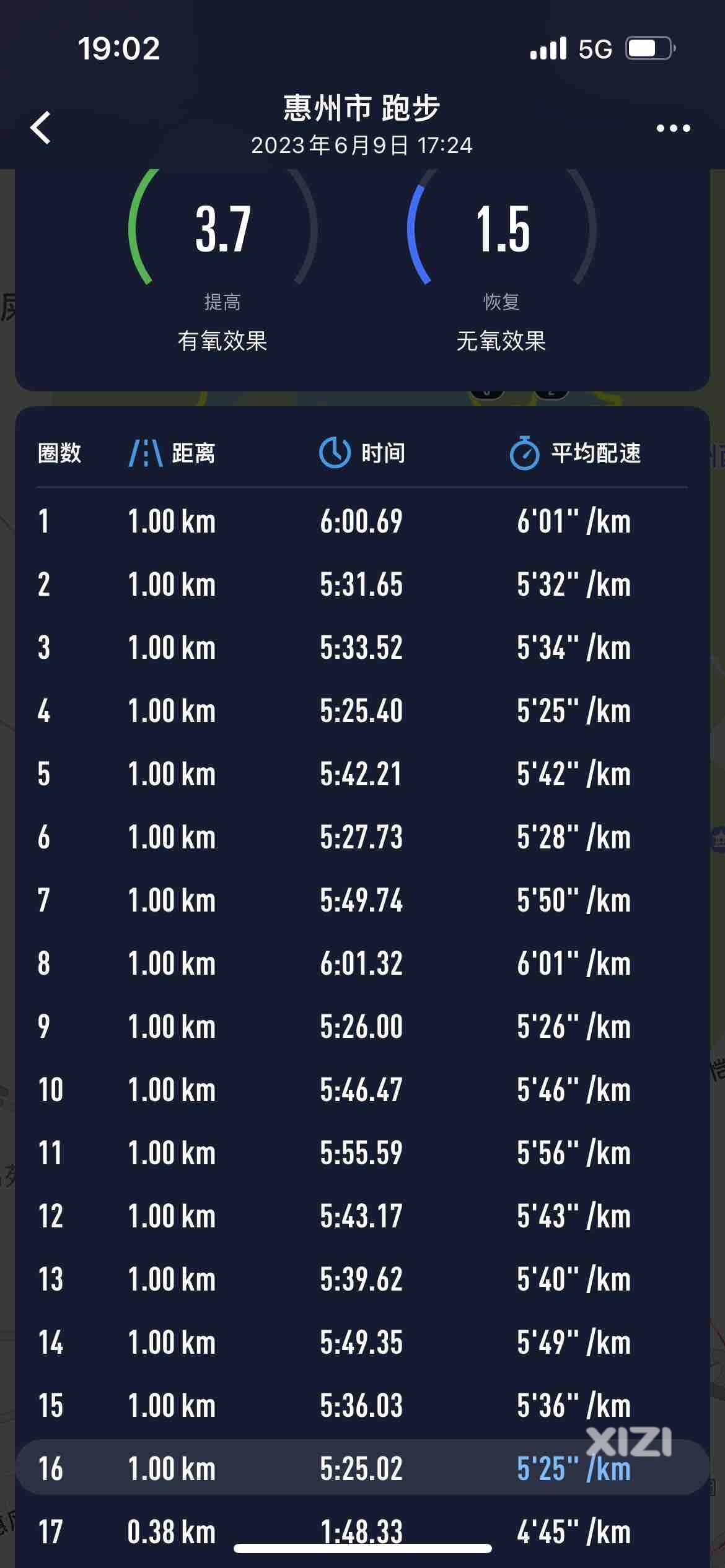
Task: Select lap 16 row in table
Action: click(362, 1469)
